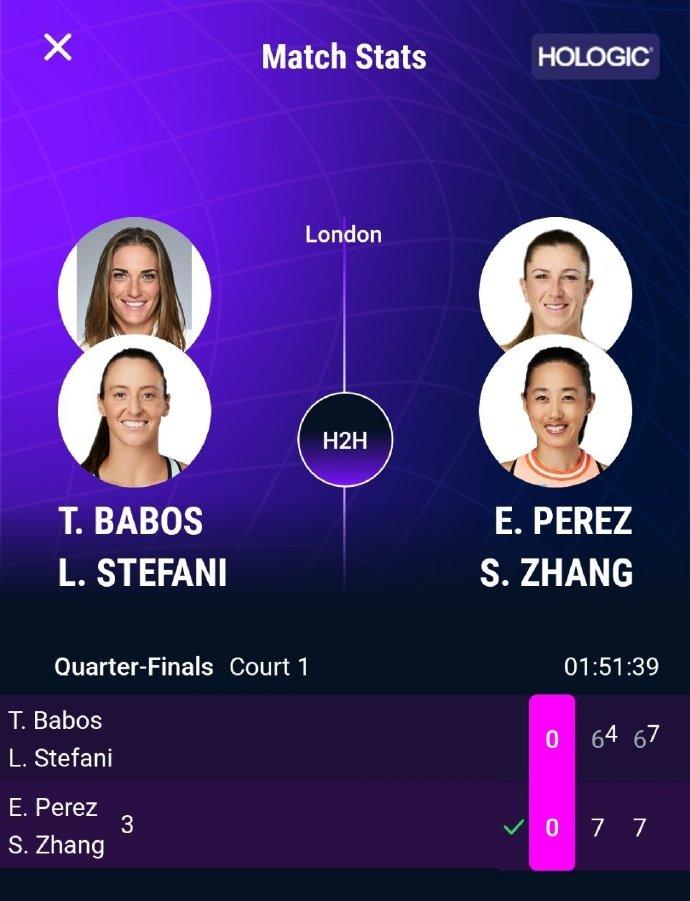This screenshot has height=901, width=690.
Task: Open S. Zhang player photo
Action: [555, 411]
